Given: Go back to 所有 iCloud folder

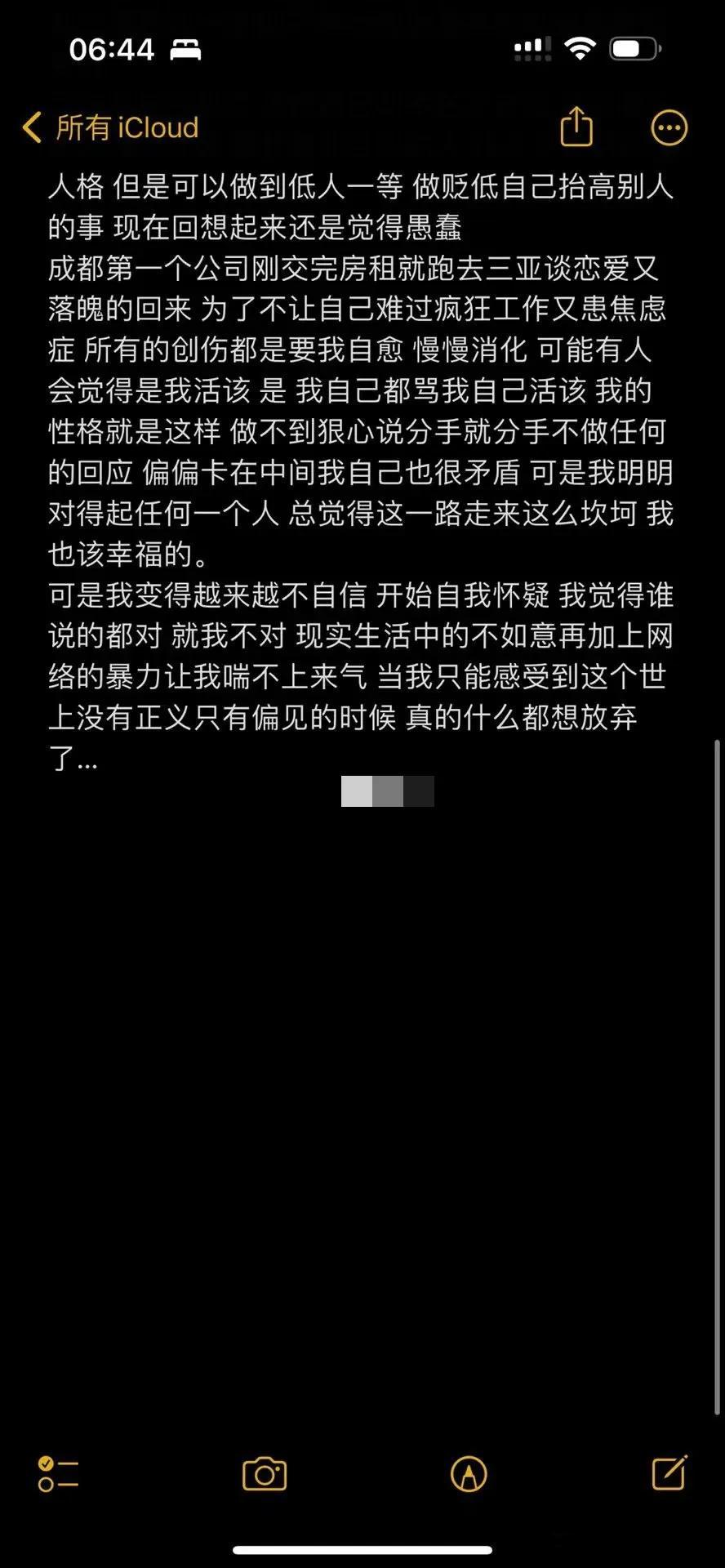Looking at the screenshot, I should 110,128.
